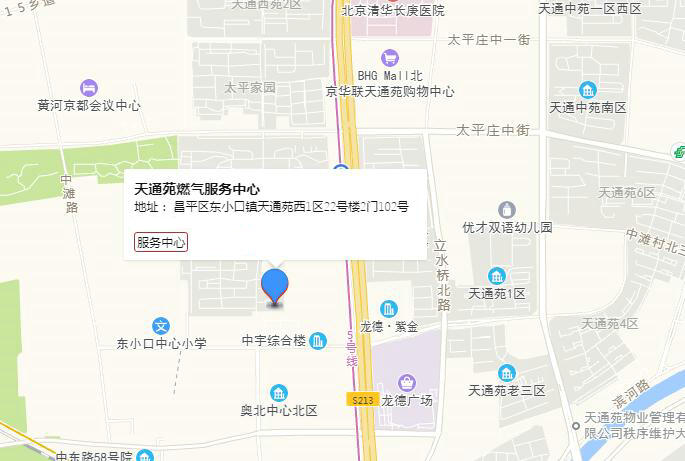Select the 天通苑1区 residential marker
Screen dimensions: 685x461
click(x=497, y=276)
